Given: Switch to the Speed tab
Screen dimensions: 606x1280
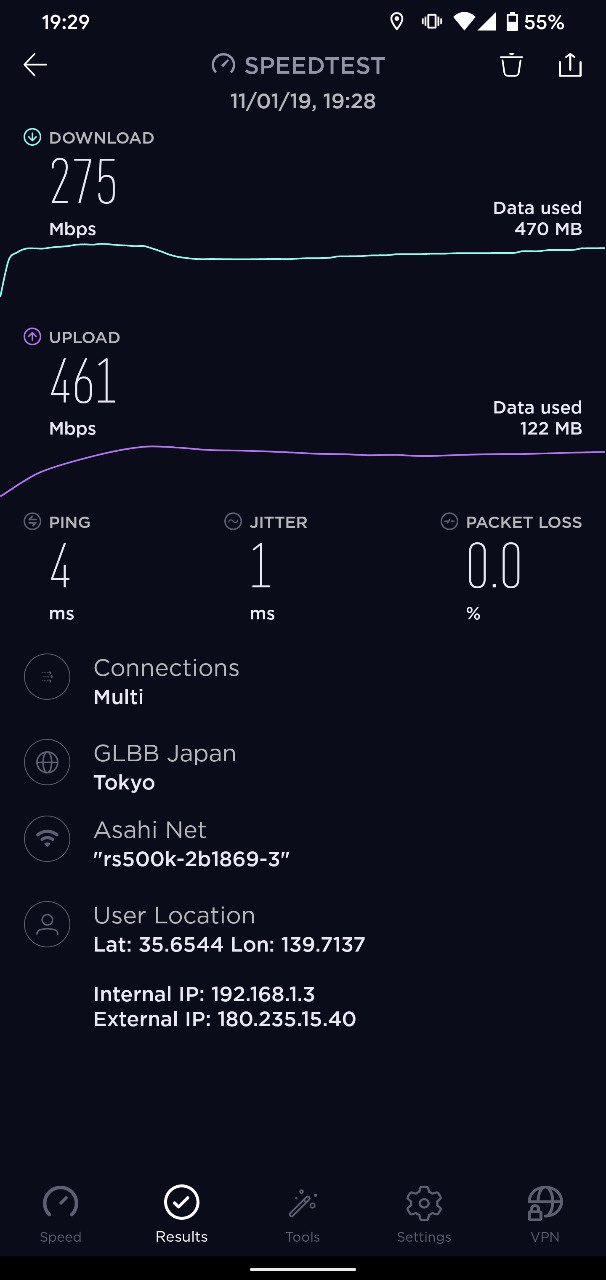Looking at the screenshot, I should tap(61, 1215).
